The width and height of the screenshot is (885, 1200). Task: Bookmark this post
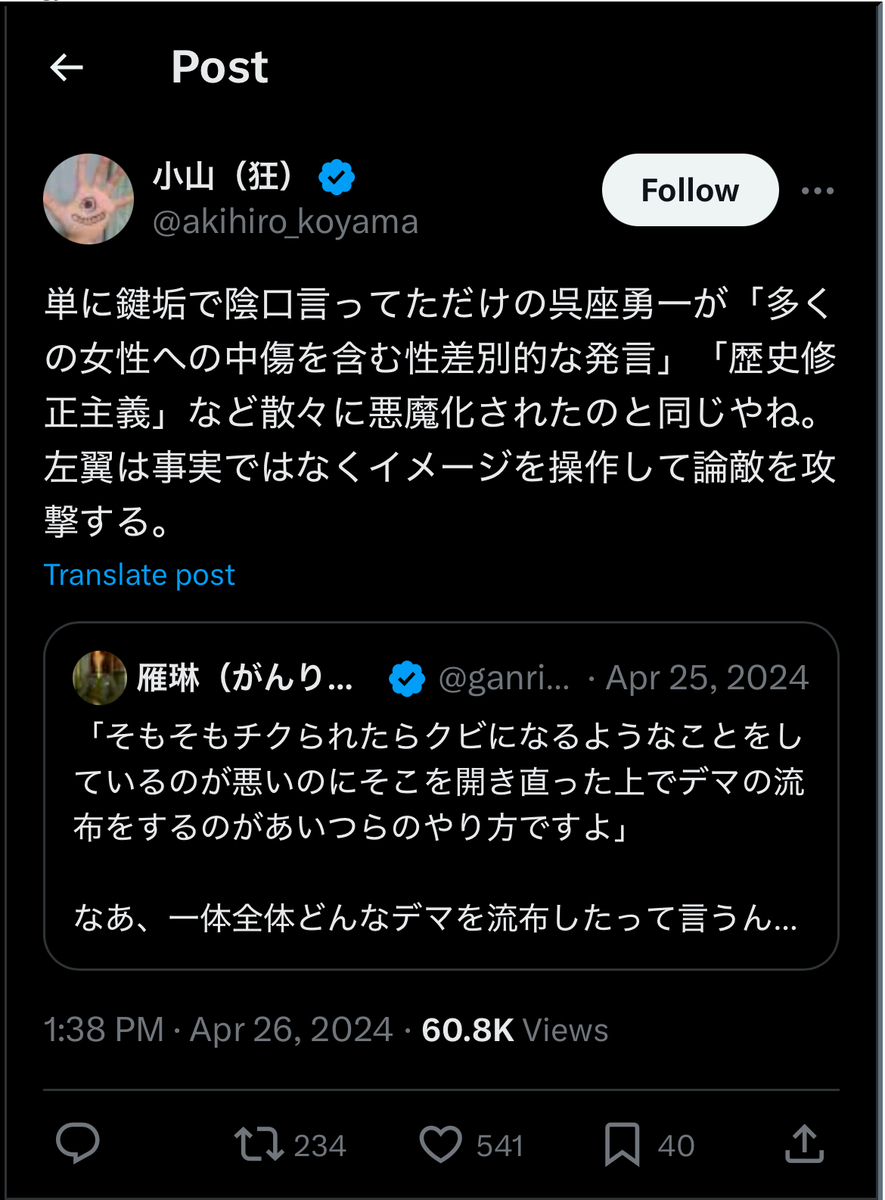622,1144
